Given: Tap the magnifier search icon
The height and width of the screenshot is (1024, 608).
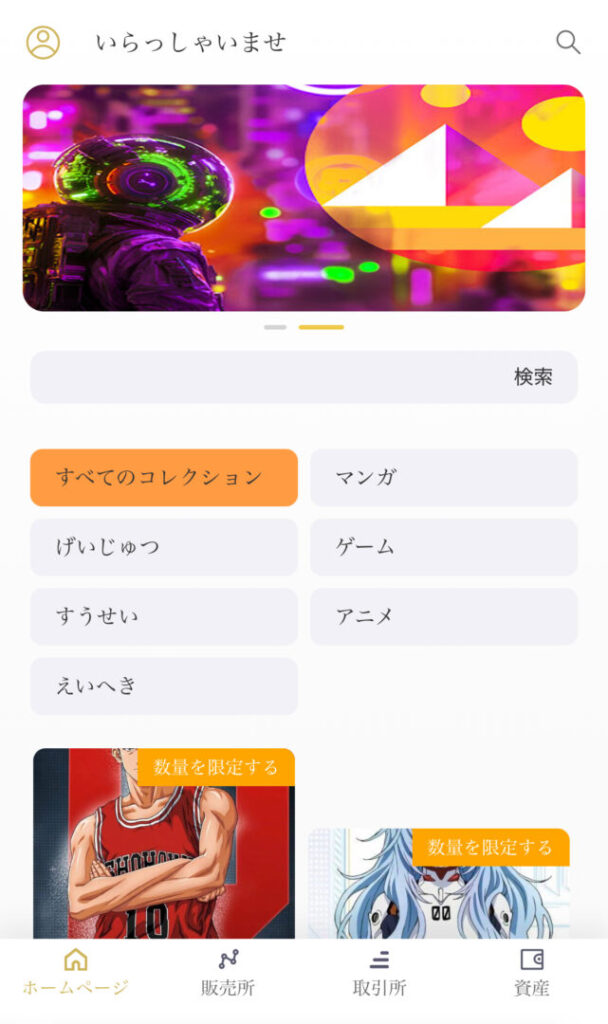Looking at the screenshot, I should (567, 42).
